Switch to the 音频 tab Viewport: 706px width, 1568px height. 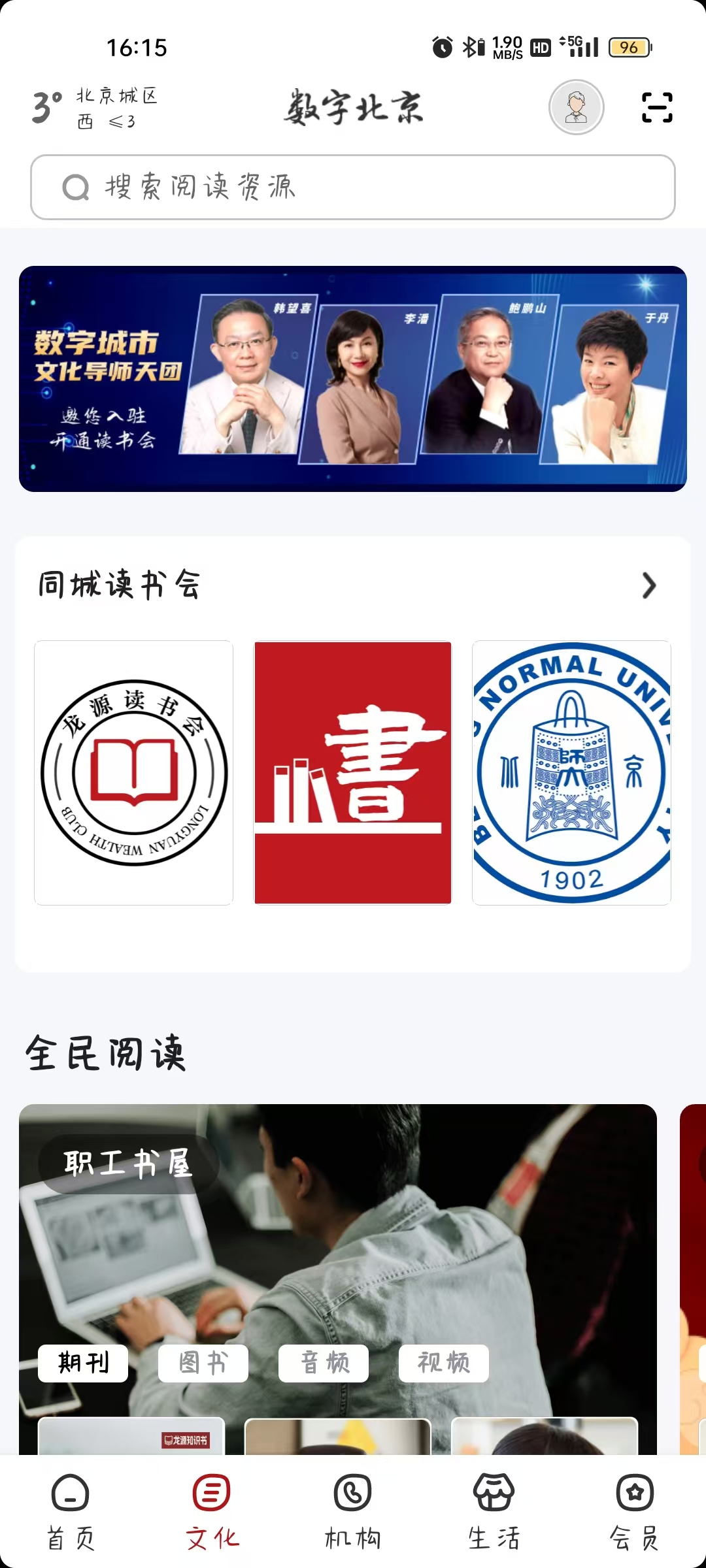[324, 1364]
